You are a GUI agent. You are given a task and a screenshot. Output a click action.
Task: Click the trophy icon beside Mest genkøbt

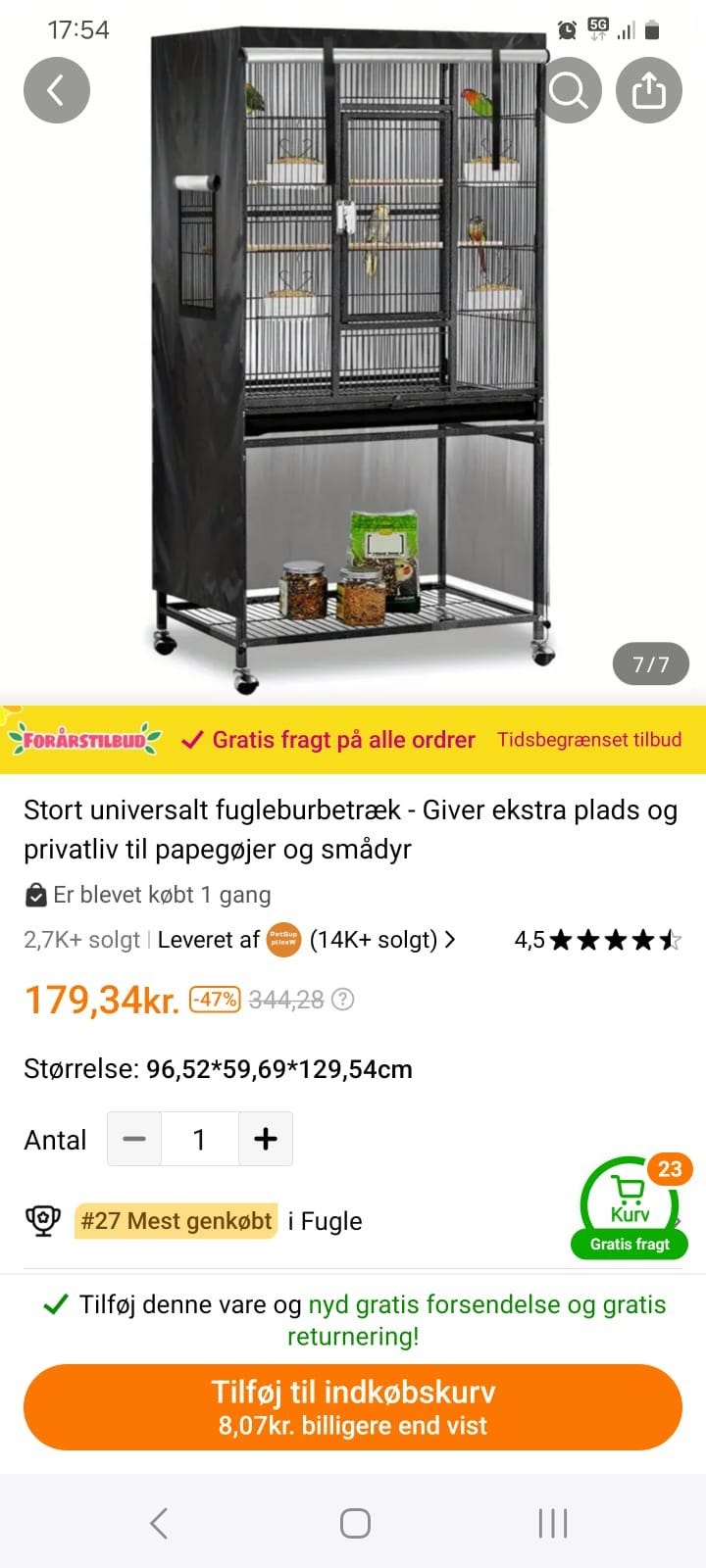click(43, 1221)
